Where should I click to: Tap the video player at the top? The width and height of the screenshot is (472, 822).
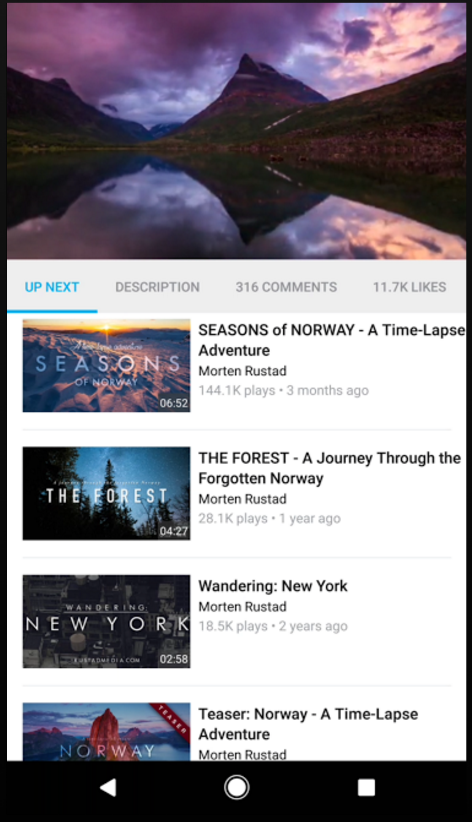click(x=236, y=131)
